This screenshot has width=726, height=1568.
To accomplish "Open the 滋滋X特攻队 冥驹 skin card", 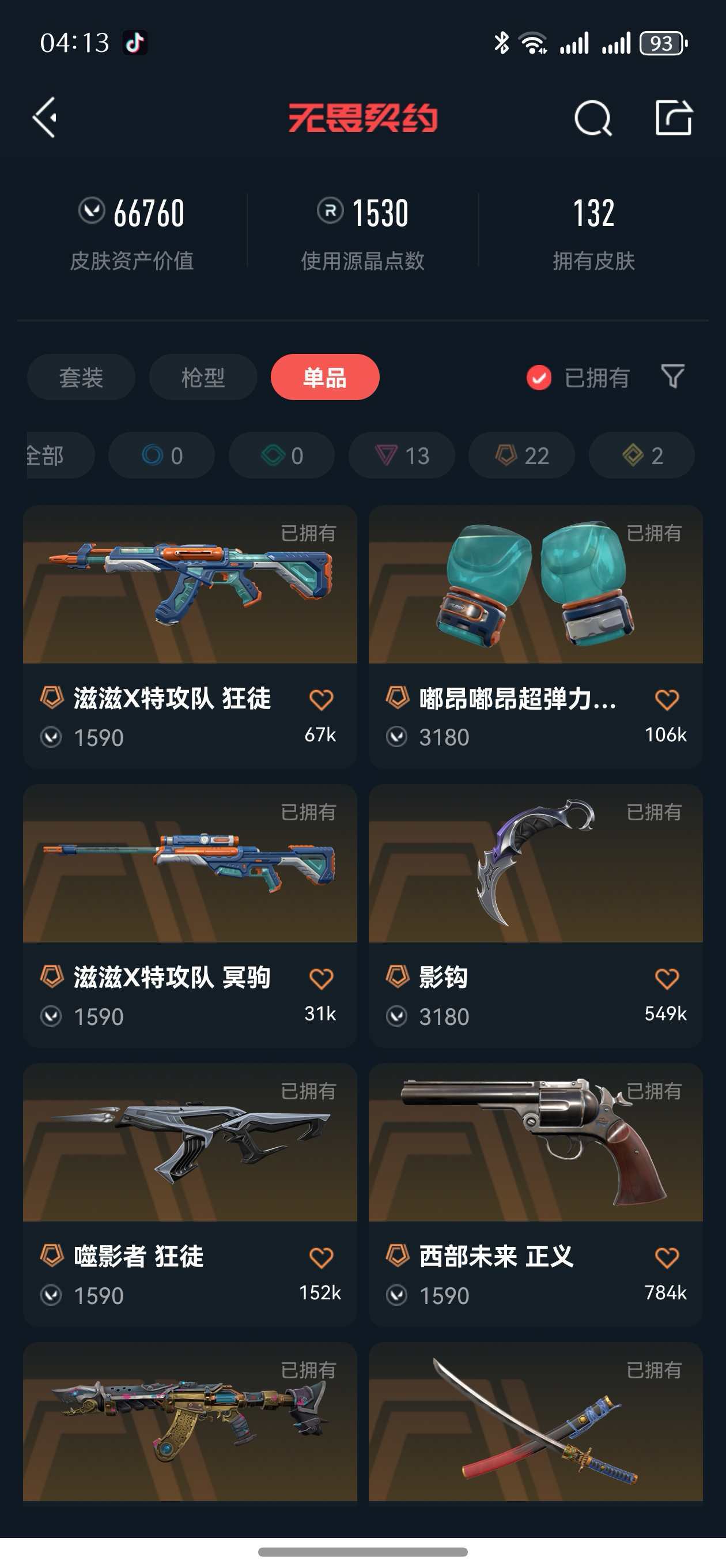I will (x=190, y=915).
